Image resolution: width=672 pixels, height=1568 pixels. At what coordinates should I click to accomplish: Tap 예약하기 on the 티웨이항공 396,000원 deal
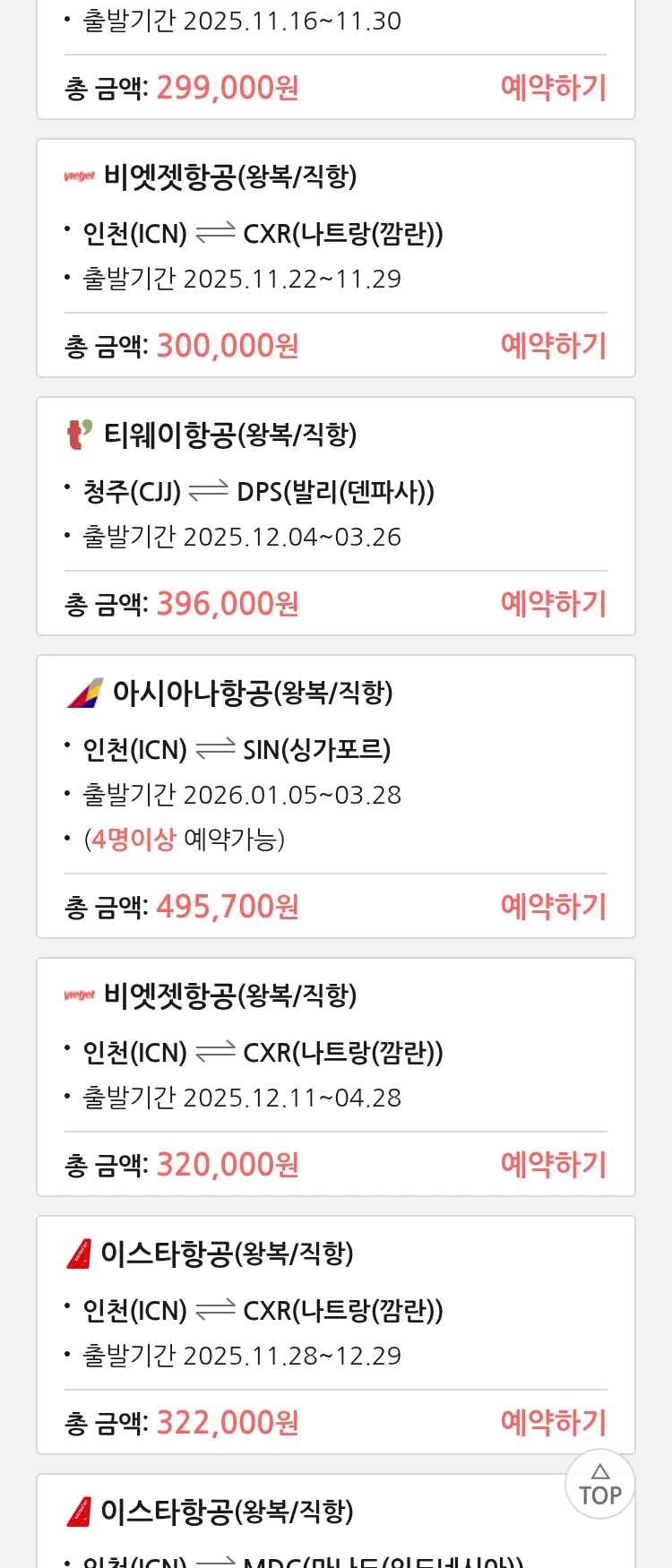pos(553,604)
